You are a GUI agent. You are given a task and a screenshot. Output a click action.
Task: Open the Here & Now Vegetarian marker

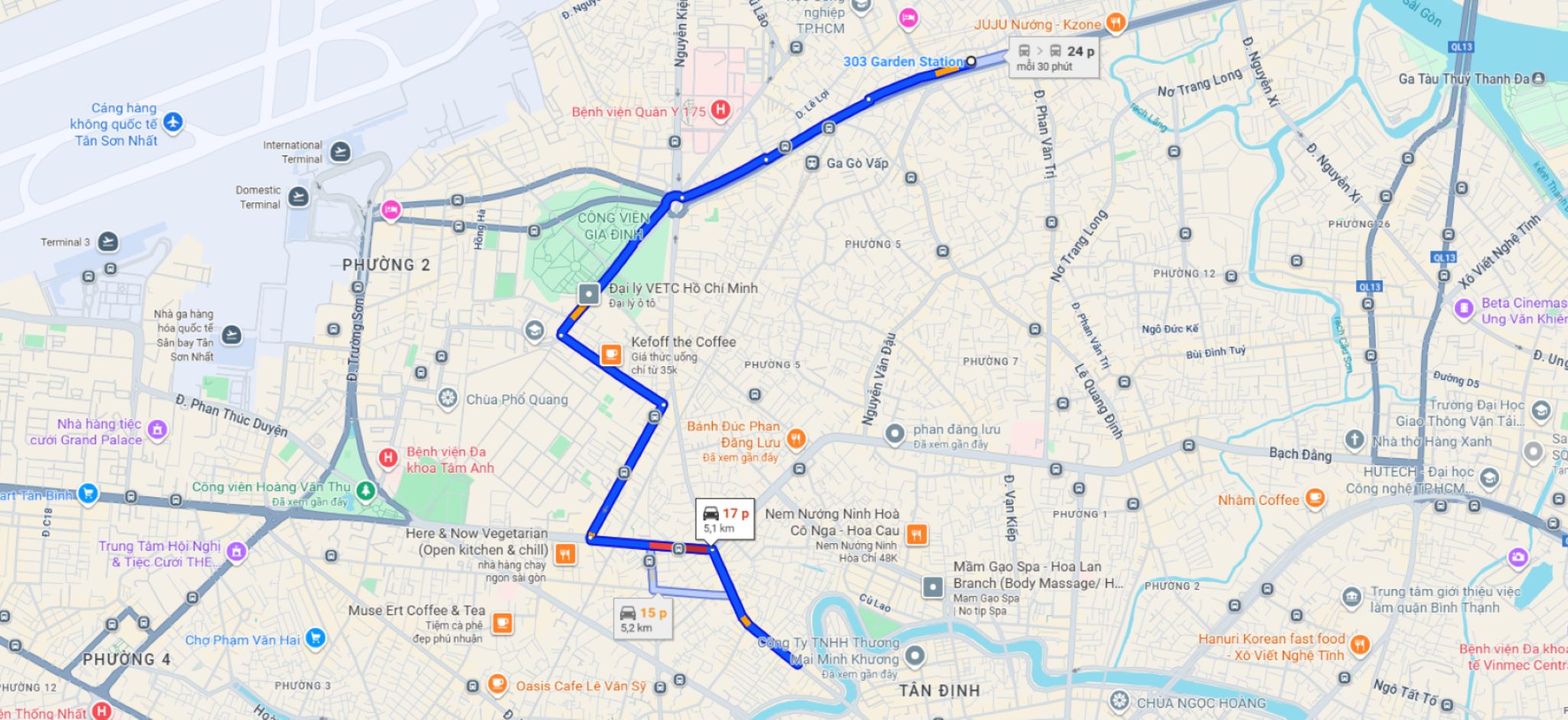pyautogui.click(x=565, y=554)
